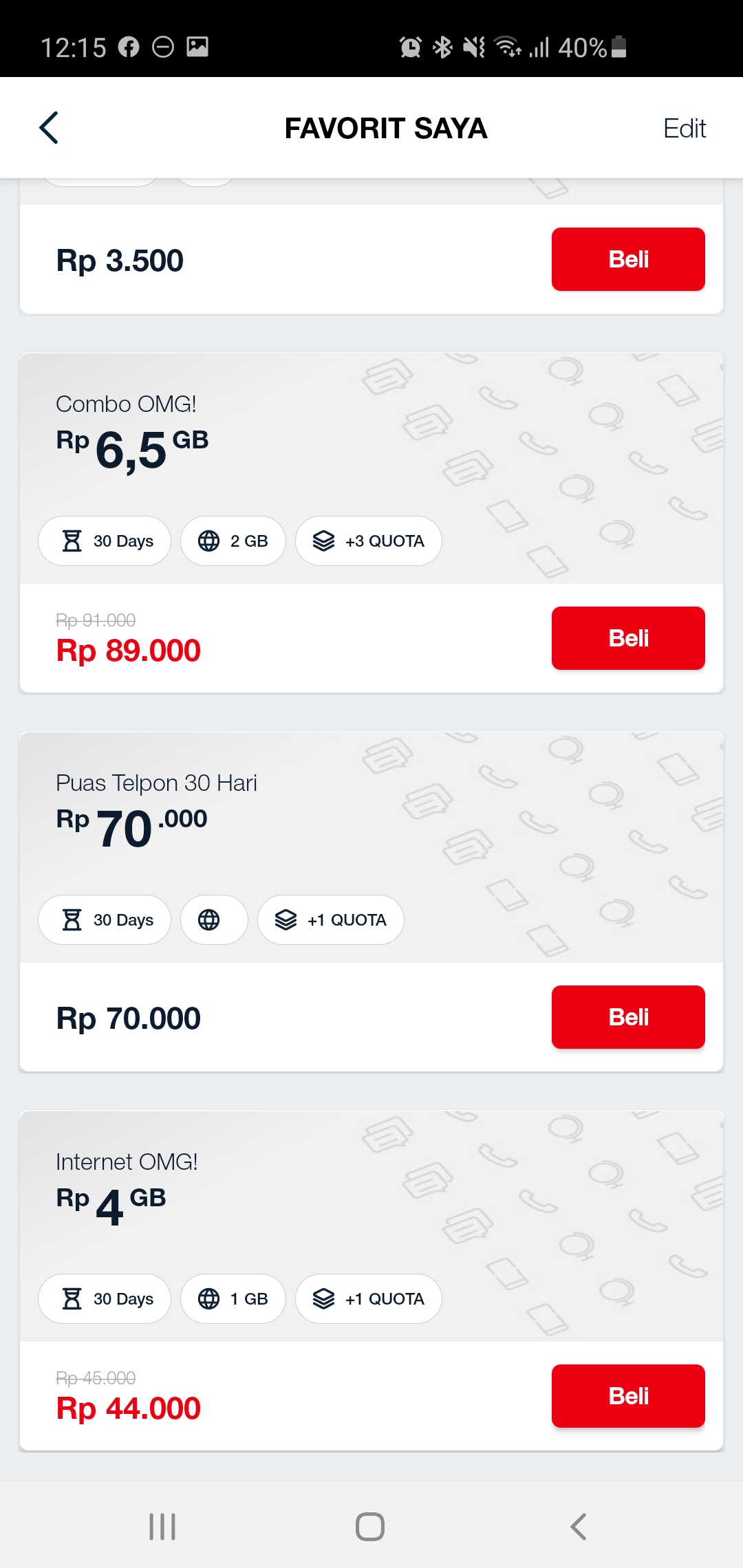Buy Combo OMG! 6,5 GB package
Viewport: 743px width, 1568px height.
coord(627,638)
